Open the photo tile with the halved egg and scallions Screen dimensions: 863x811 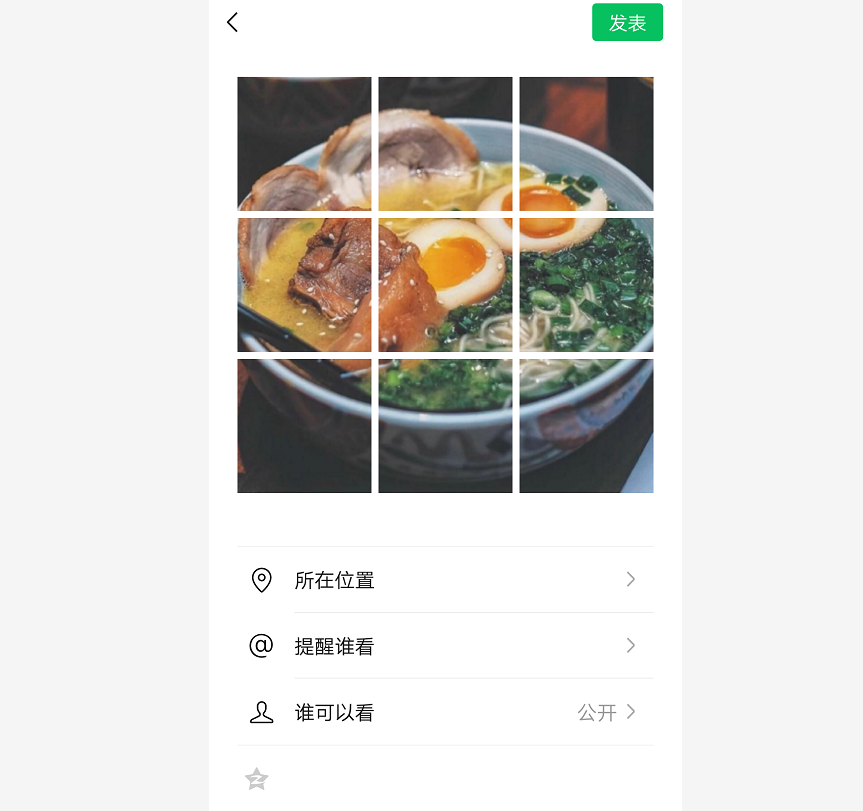[586, 144]
